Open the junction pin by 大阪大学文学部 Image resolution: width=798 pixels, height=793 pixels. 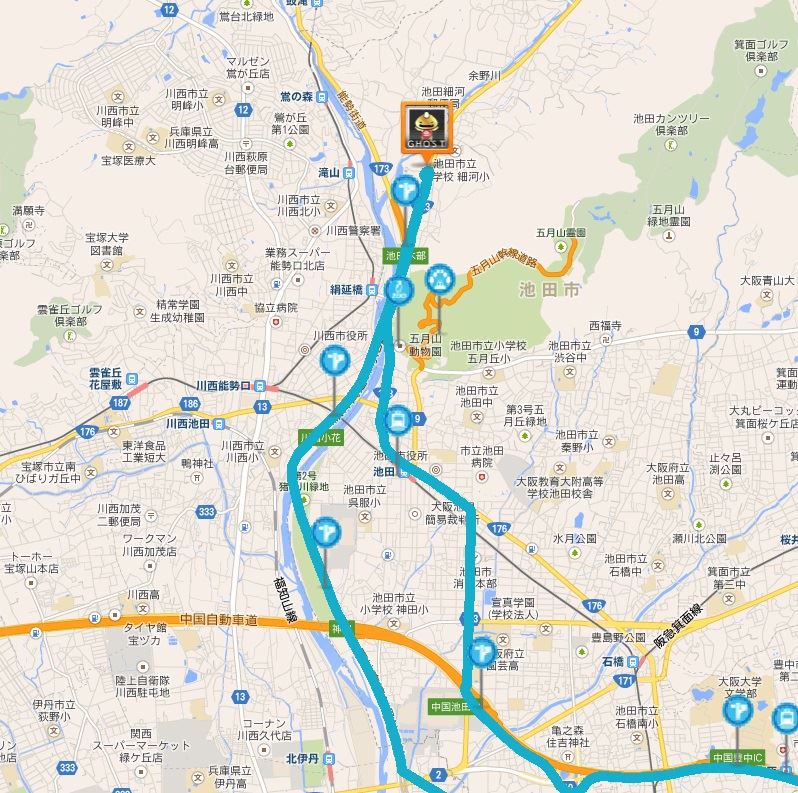737,711
